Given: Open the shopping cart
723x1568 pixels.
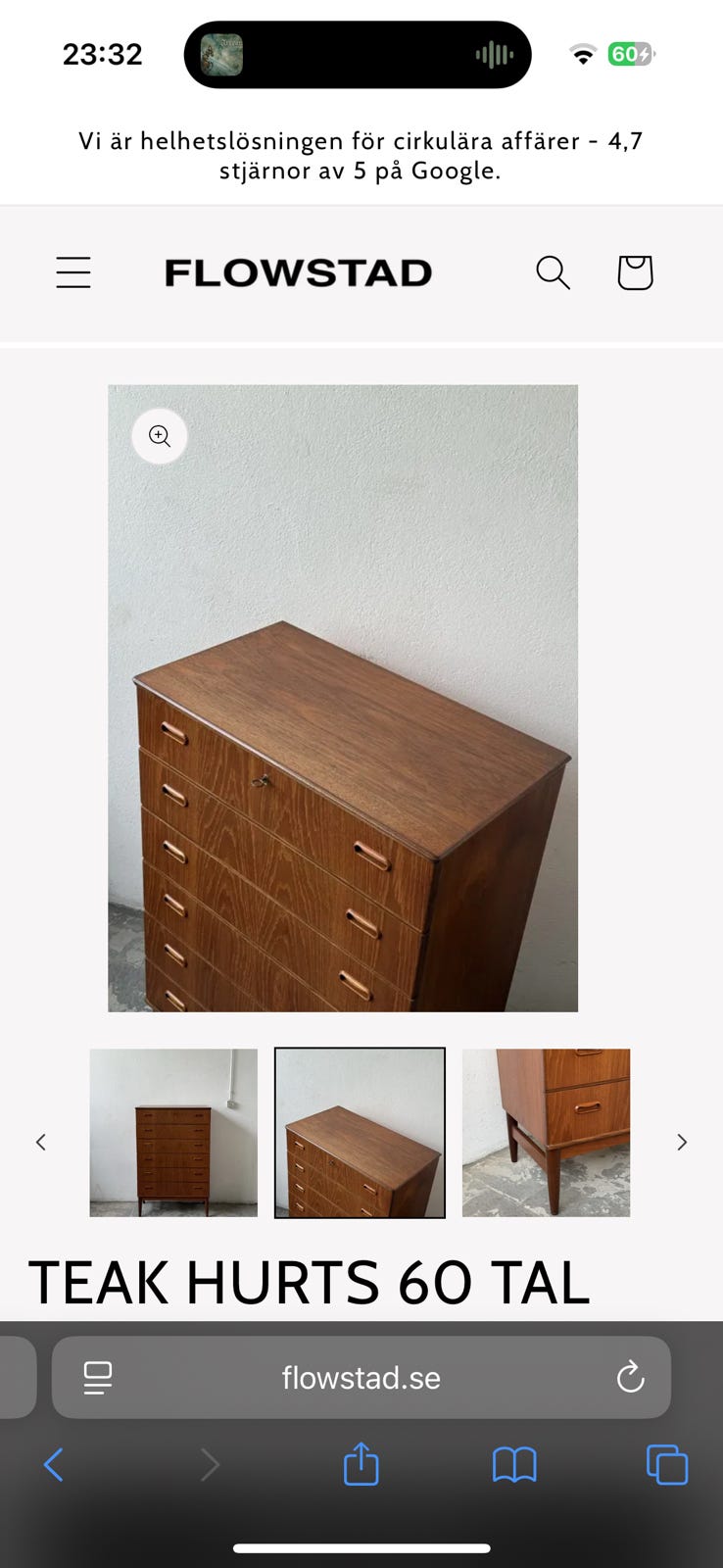Looking at the screenshot, I should click(635, 272).
